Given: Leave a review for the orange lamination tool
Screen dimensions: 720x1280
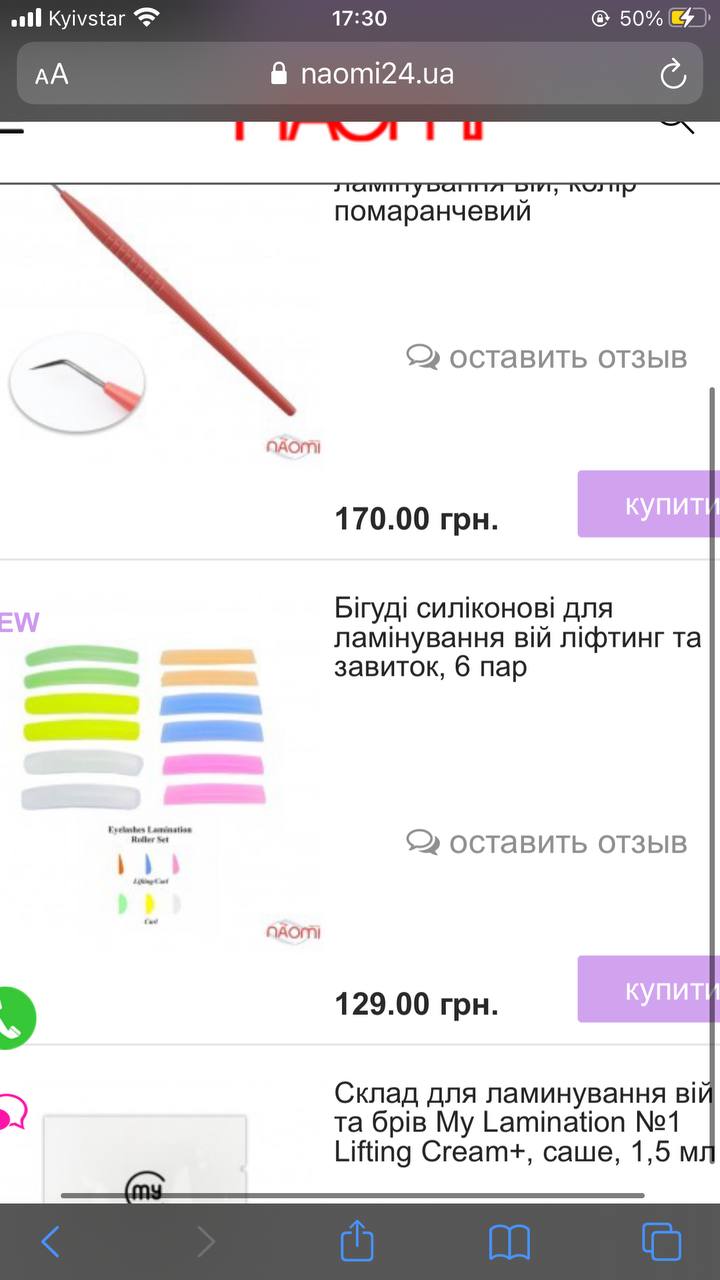Looking at the screenshot, I should [547, 357].
